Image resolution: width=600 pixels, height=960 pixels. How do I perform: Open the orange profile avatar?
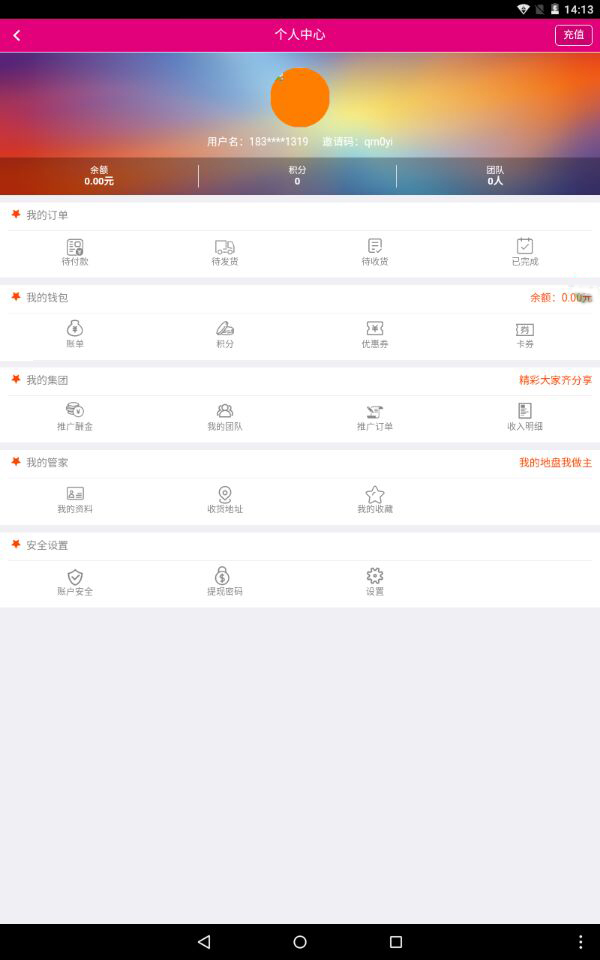point(300,97)
